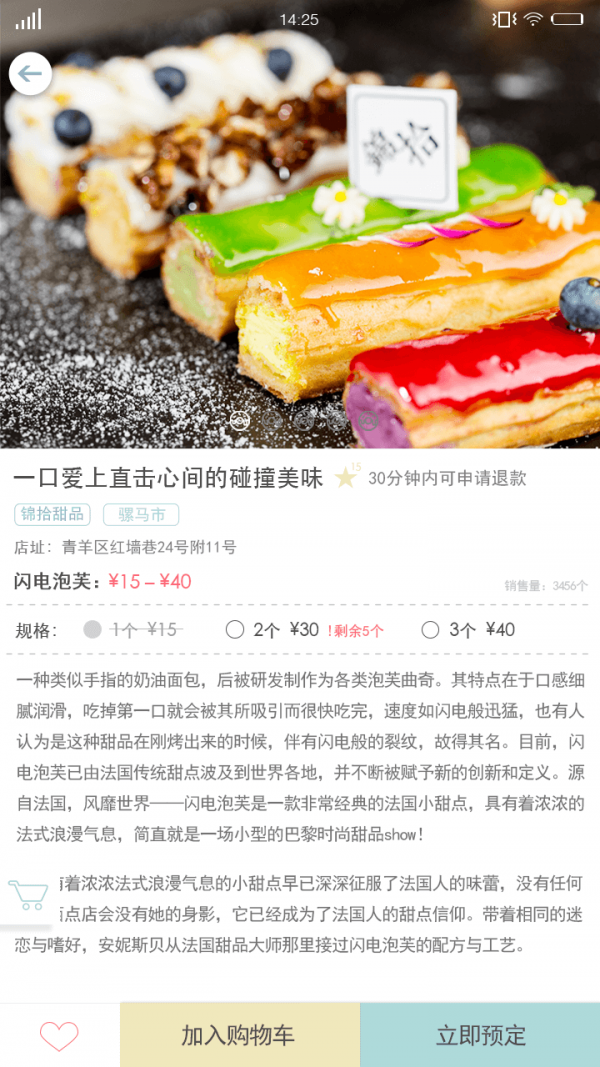Tap the 骡马市 location tag

[x=141, y=515]
